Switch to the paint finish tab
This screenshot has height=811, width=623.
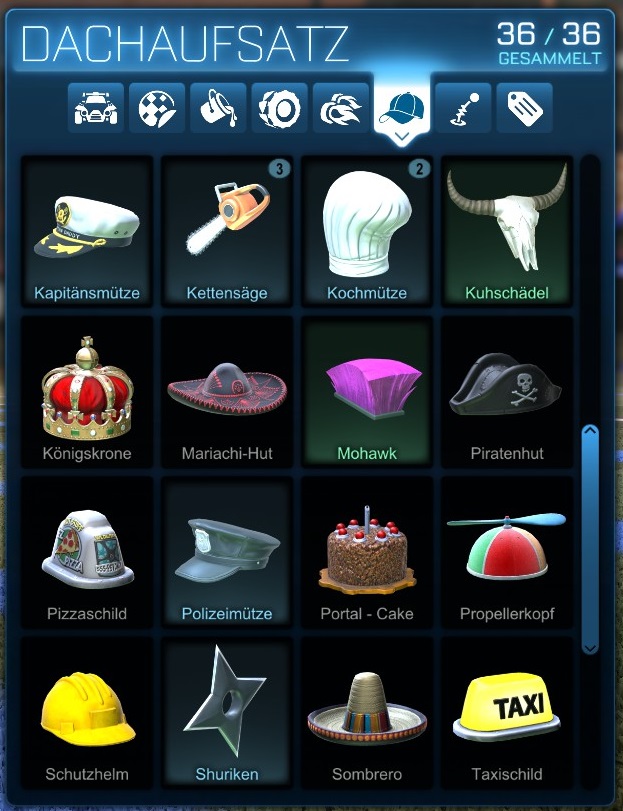(219, 108)
